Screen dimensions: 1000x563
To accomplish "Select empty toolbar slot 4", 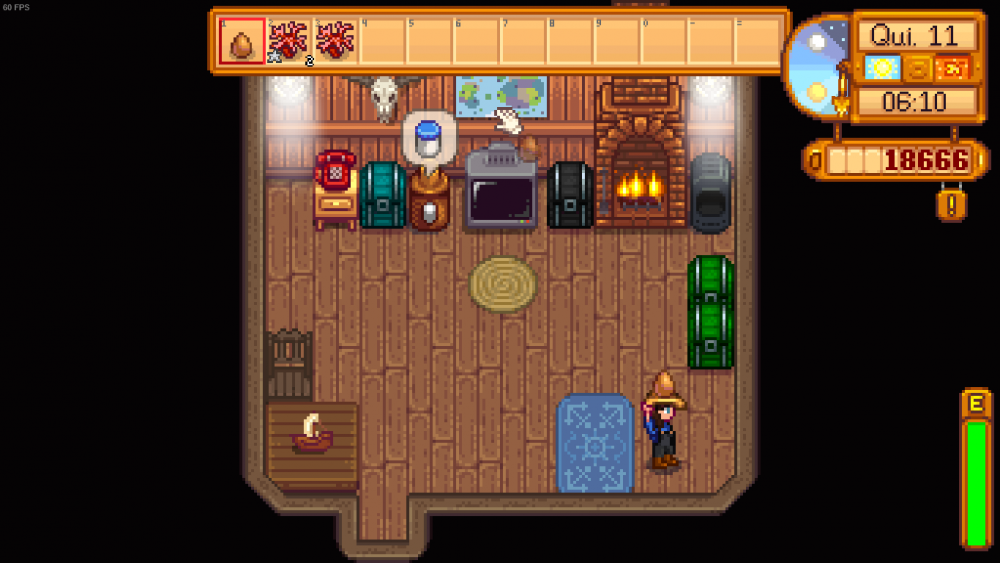I will coord(382,42).
